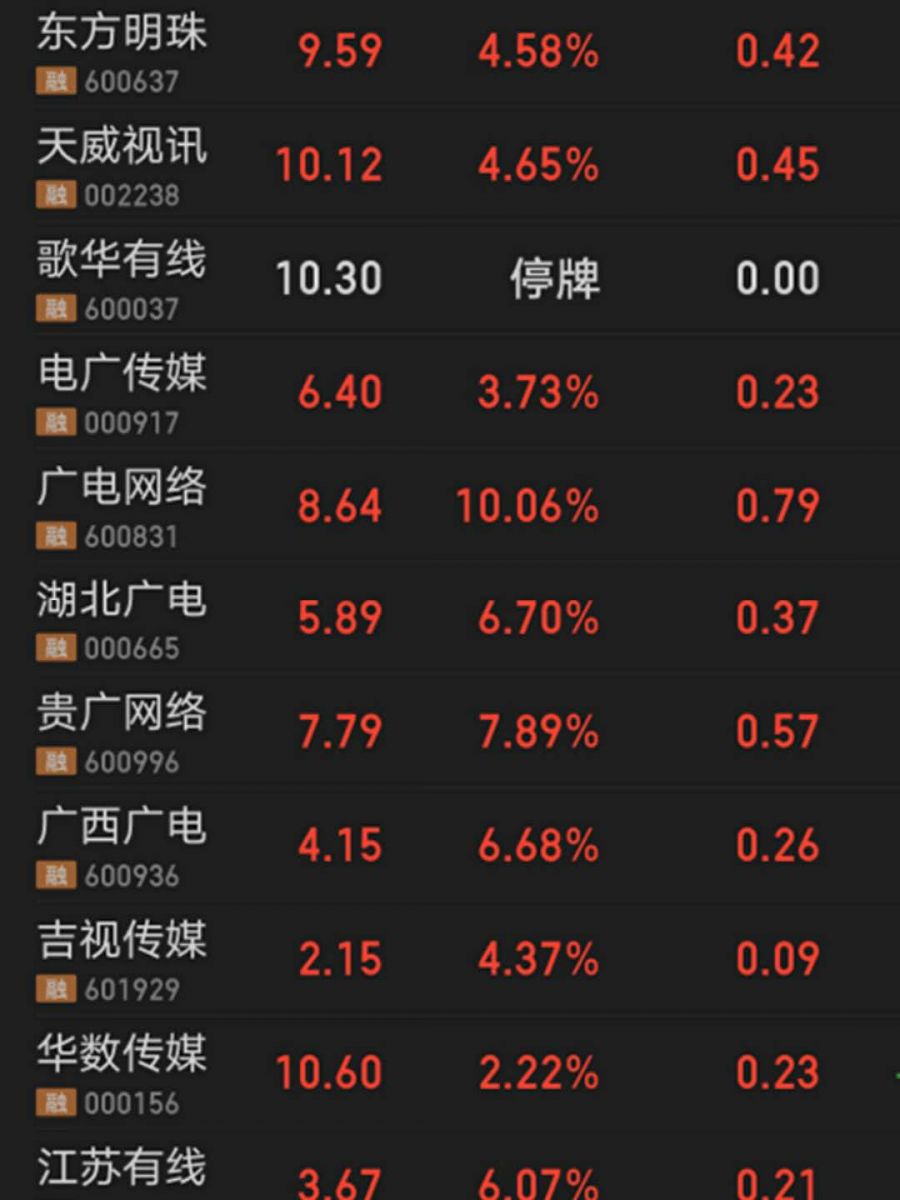900x1200 pixels.
Task: Open the 湖北广电 000665 quote
Action: point(450,617)
